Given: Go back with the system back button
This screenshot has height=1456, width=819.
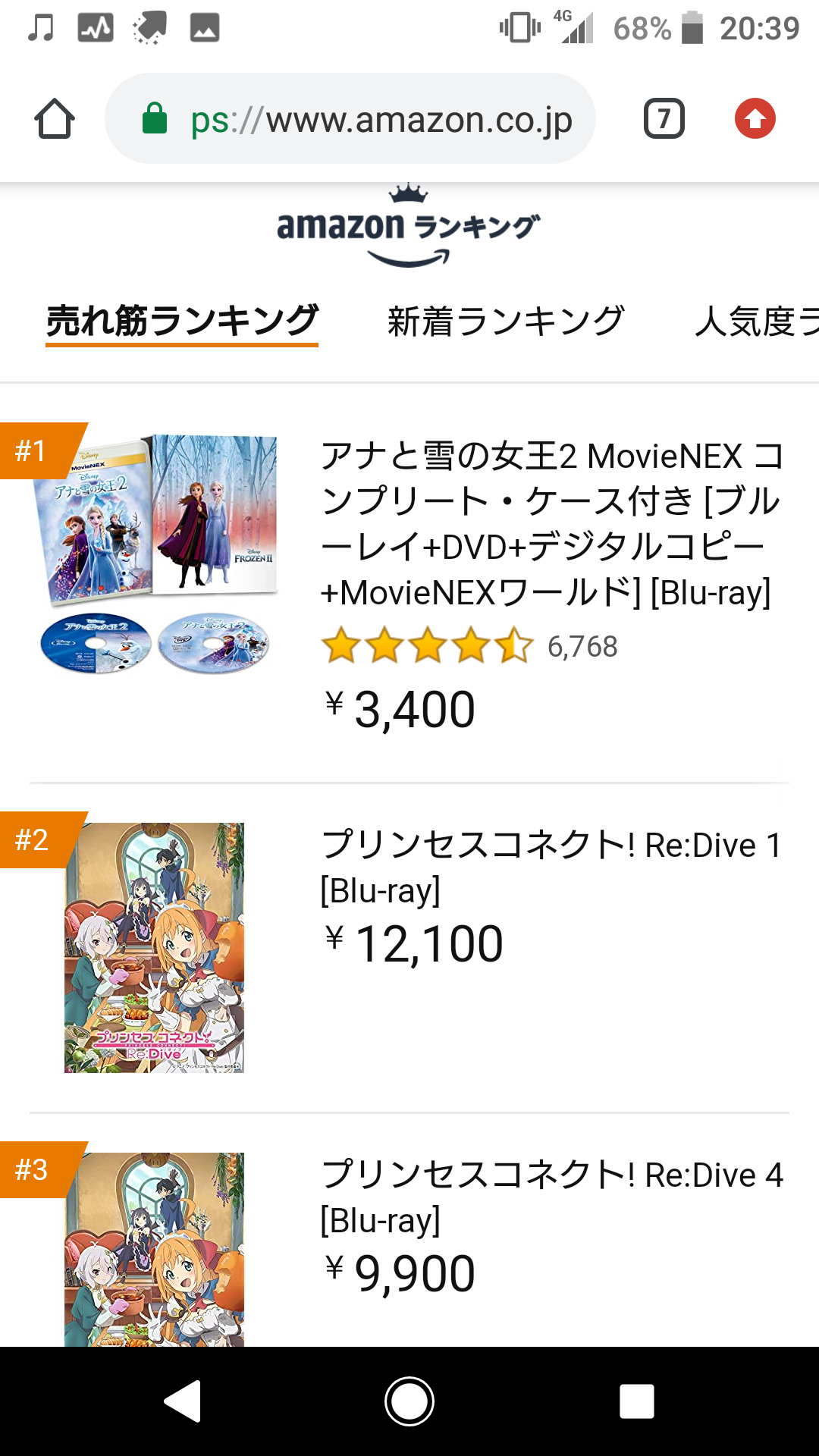Looking at the screenshot, I should click(183, 1401).
